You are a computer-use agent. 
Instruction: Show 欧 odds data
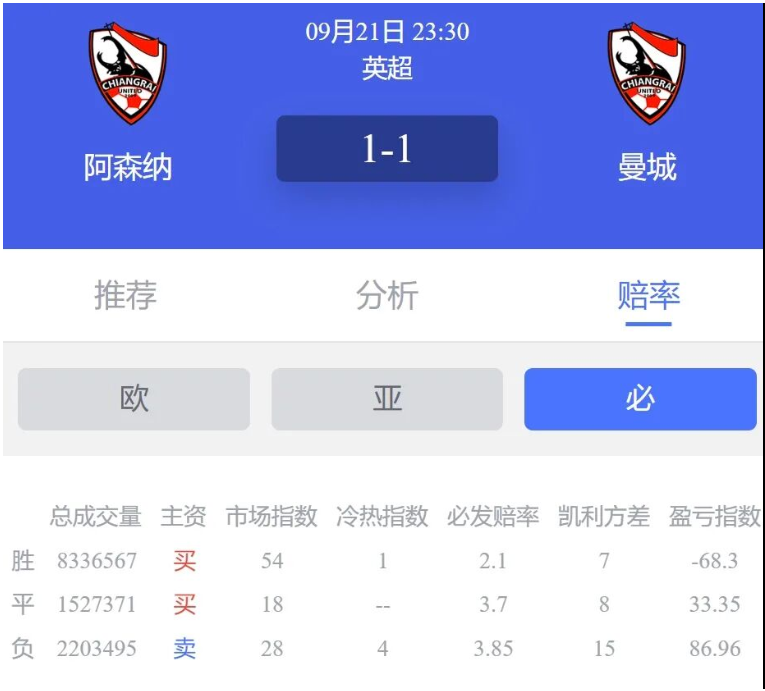point(134,399)
